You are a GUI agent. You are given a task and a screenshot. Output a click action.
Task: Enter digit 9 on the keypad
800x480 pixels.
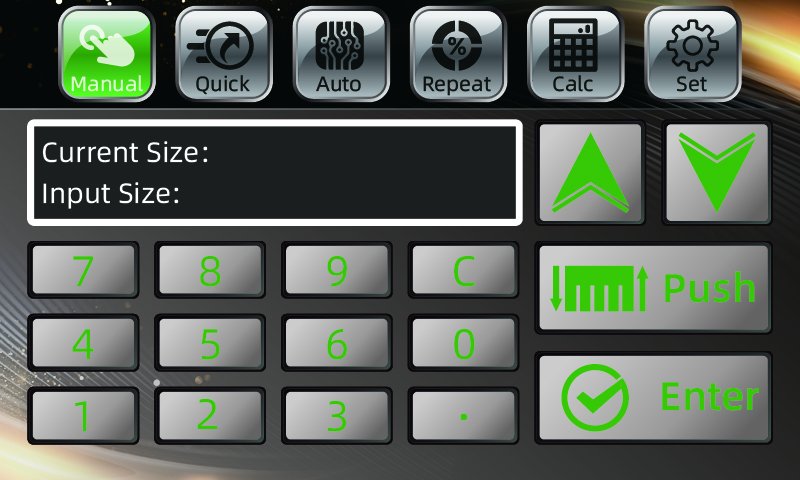336,270
